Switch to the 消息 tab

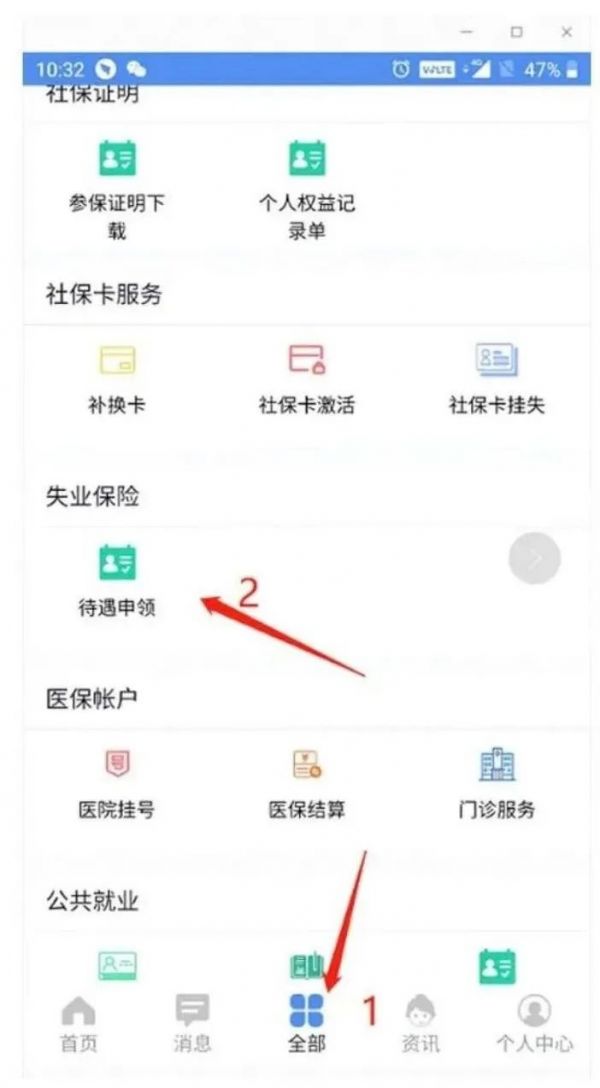(x=192, y=1023)
